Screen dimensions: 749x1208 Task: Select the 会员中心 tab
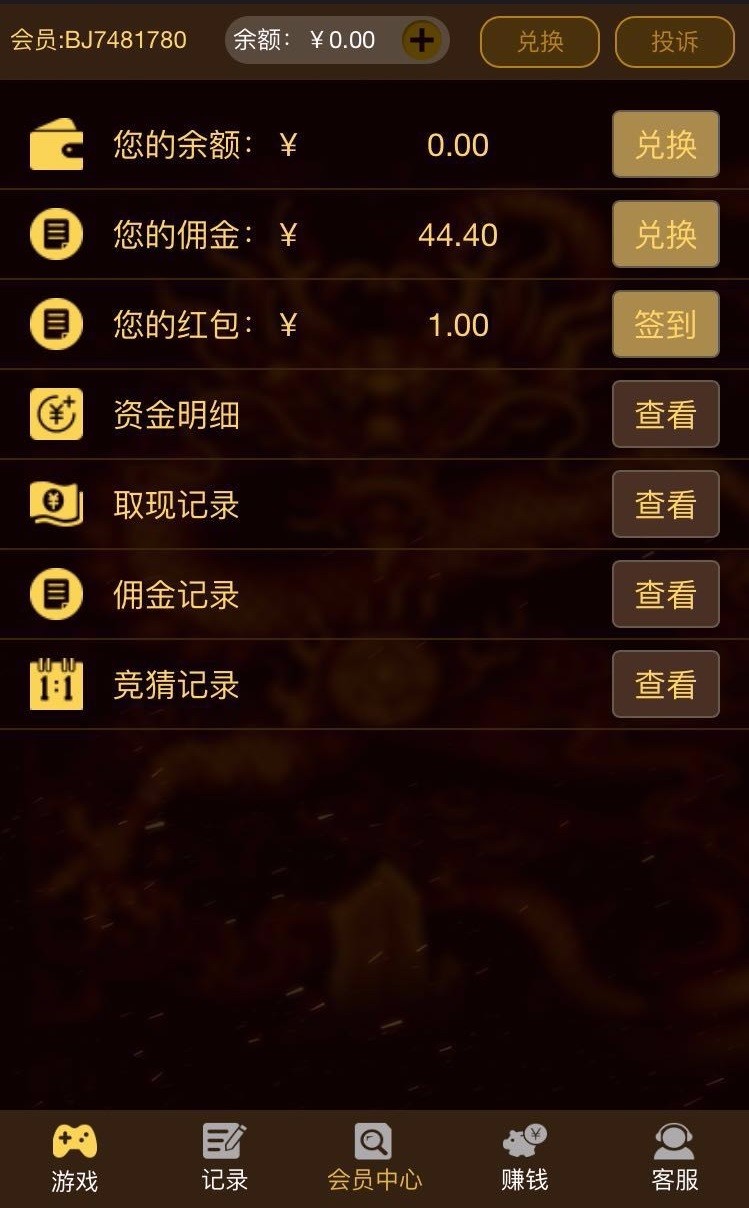coord(374,1158)
